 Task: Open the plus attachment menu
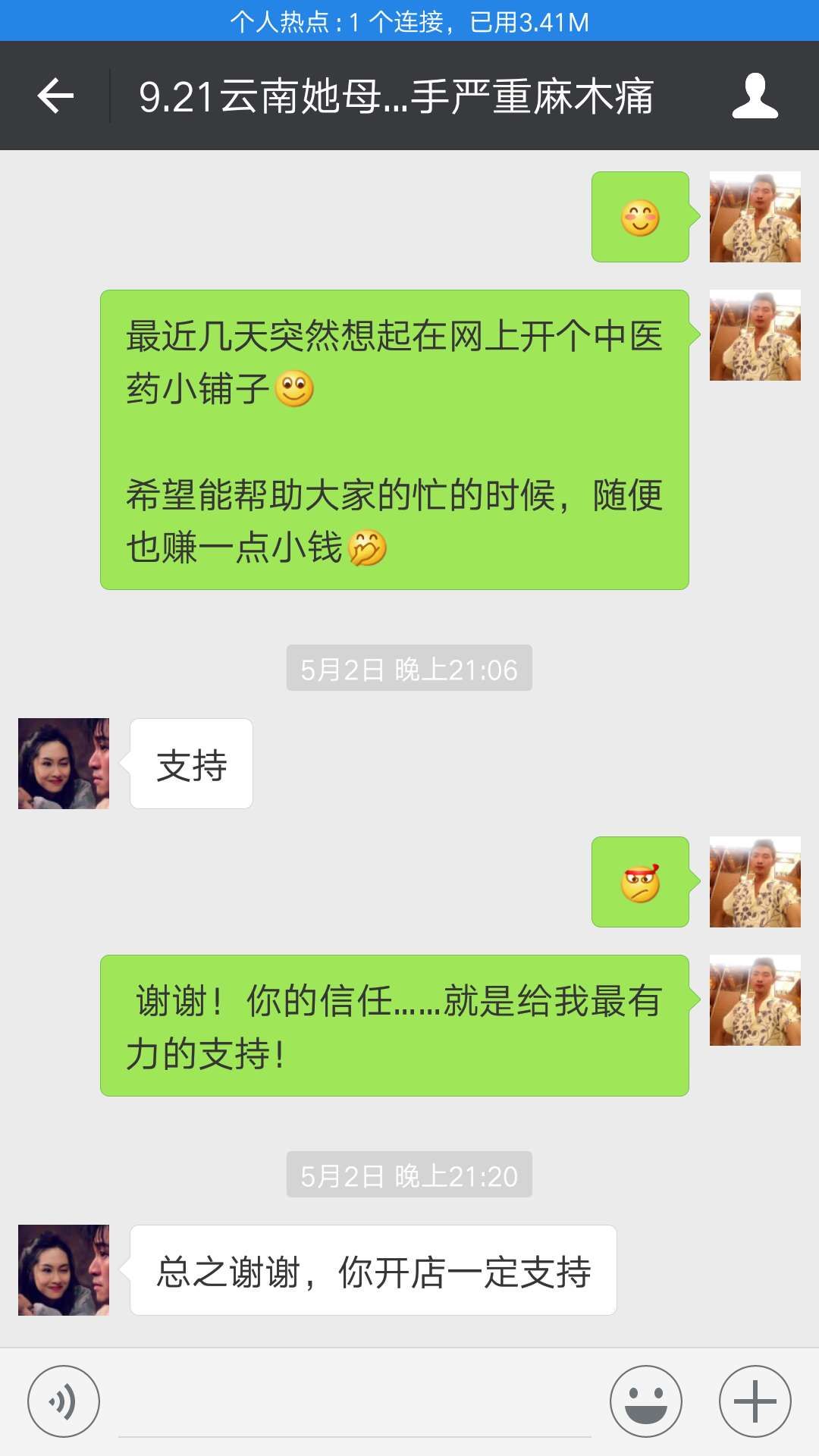pos(755,1401)
